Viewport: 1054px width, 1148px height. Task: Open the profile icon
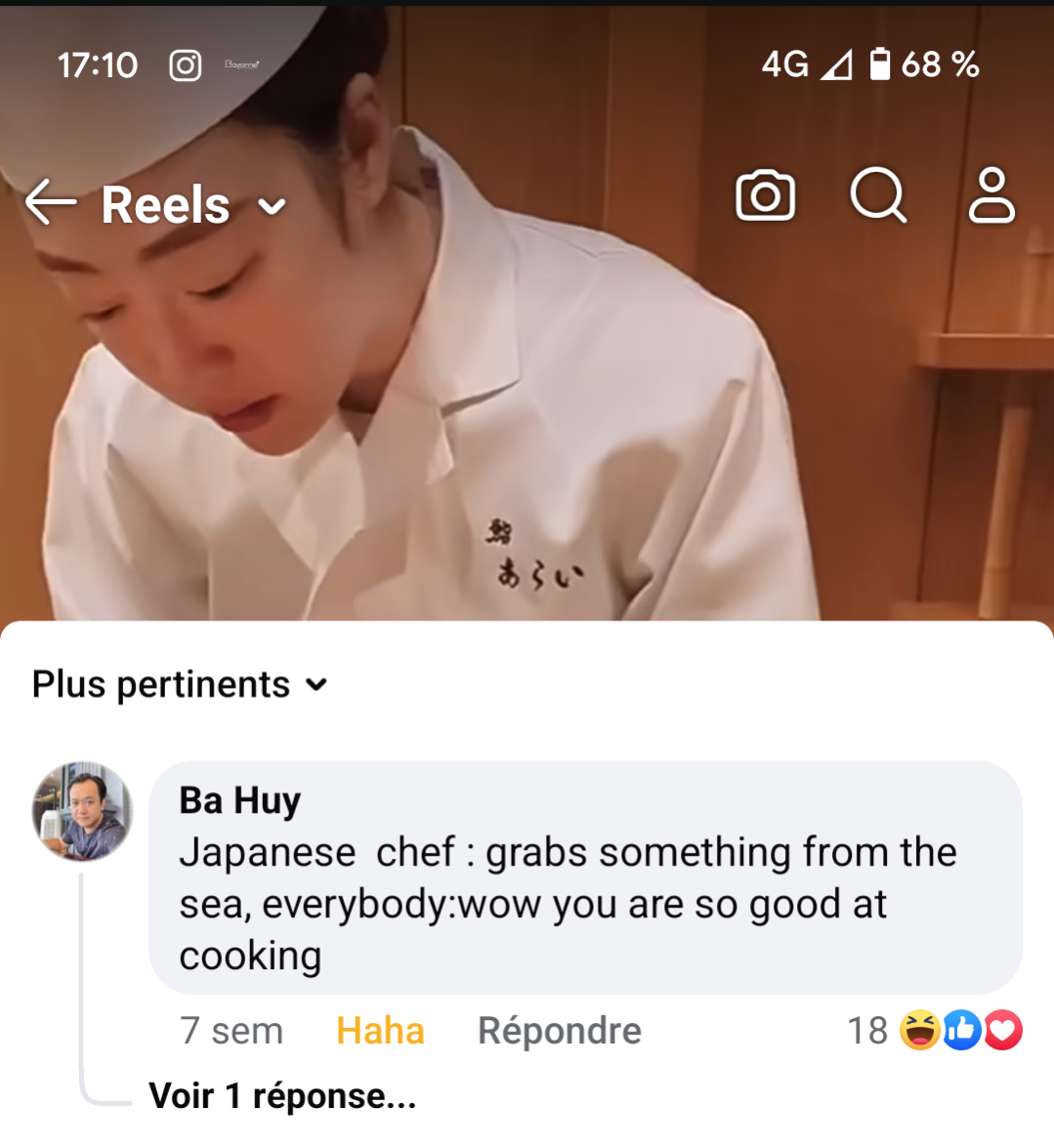click(991, 196)
